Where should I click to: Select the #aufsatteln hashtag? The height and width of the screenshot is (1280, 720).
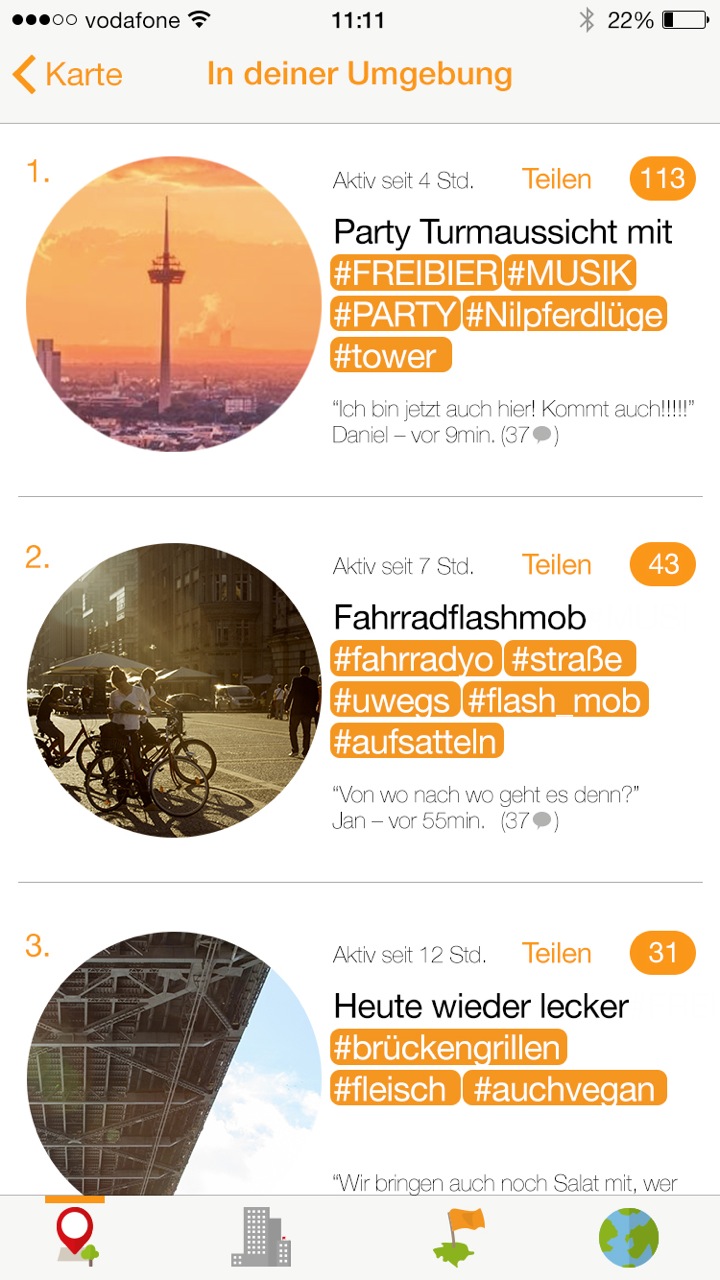pyautogui.click(x=417, y=742)
